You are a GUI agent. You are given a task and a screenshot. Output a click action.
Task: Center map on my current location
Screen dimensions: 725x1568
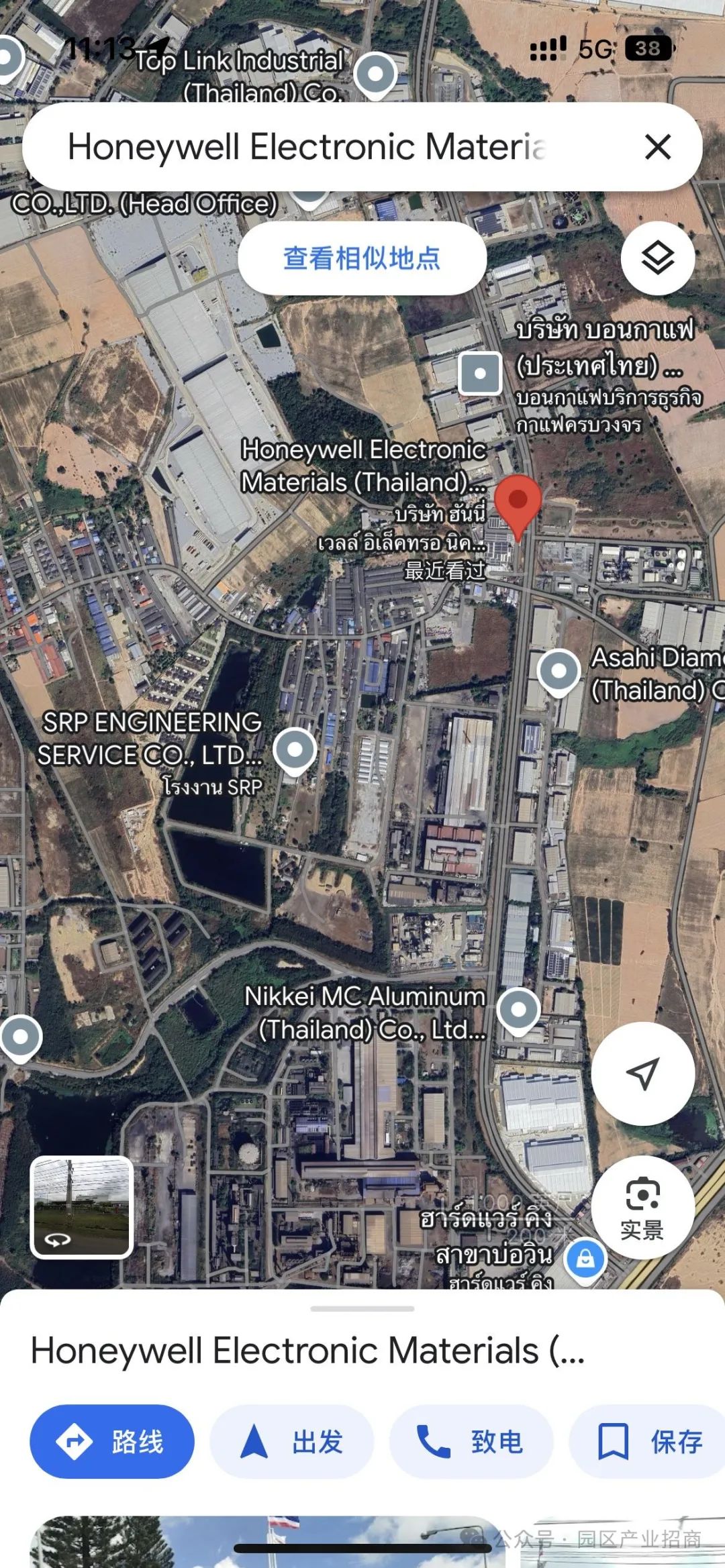[x=642, y=1074]
